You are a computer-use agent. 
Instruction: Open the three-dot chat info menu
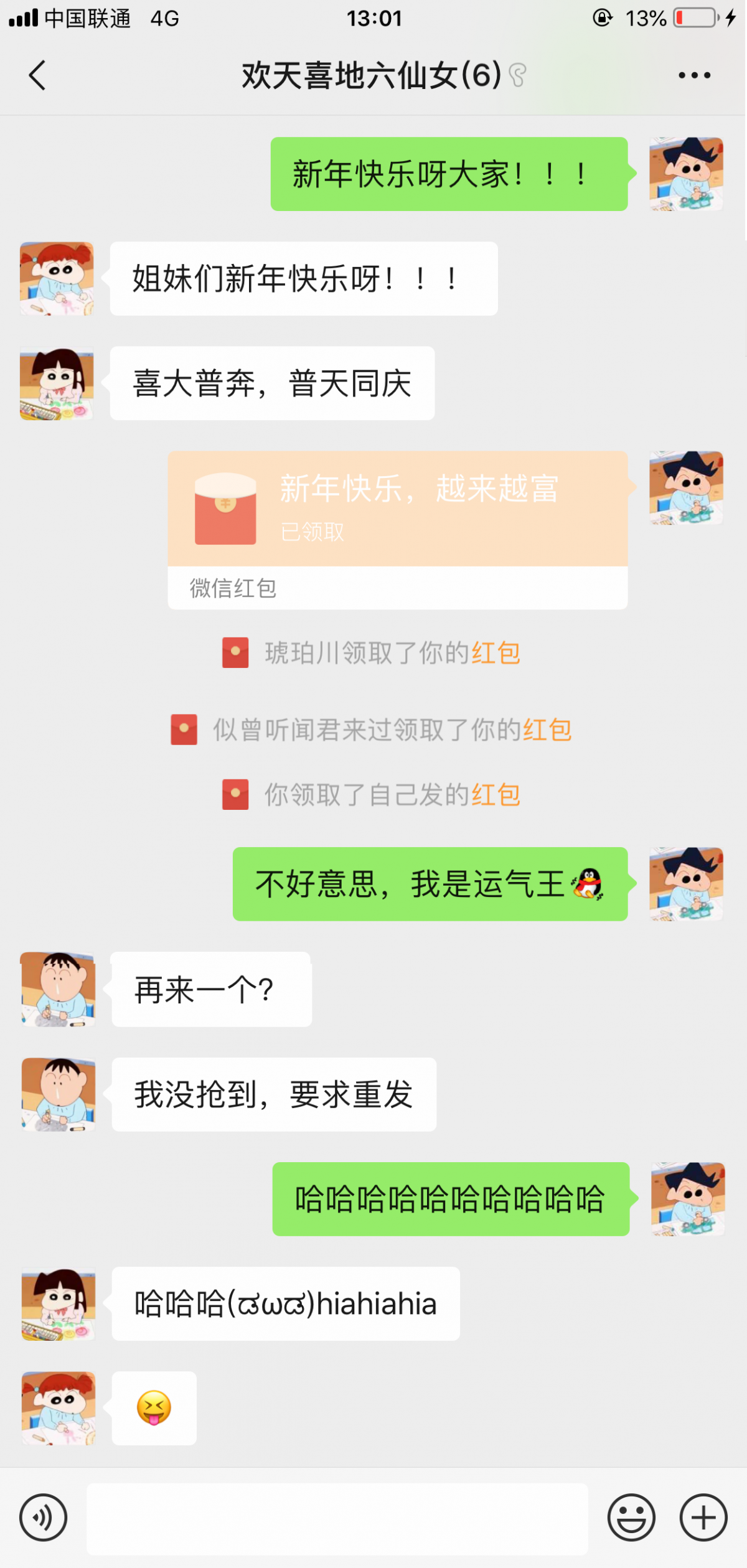click(694, 75)
